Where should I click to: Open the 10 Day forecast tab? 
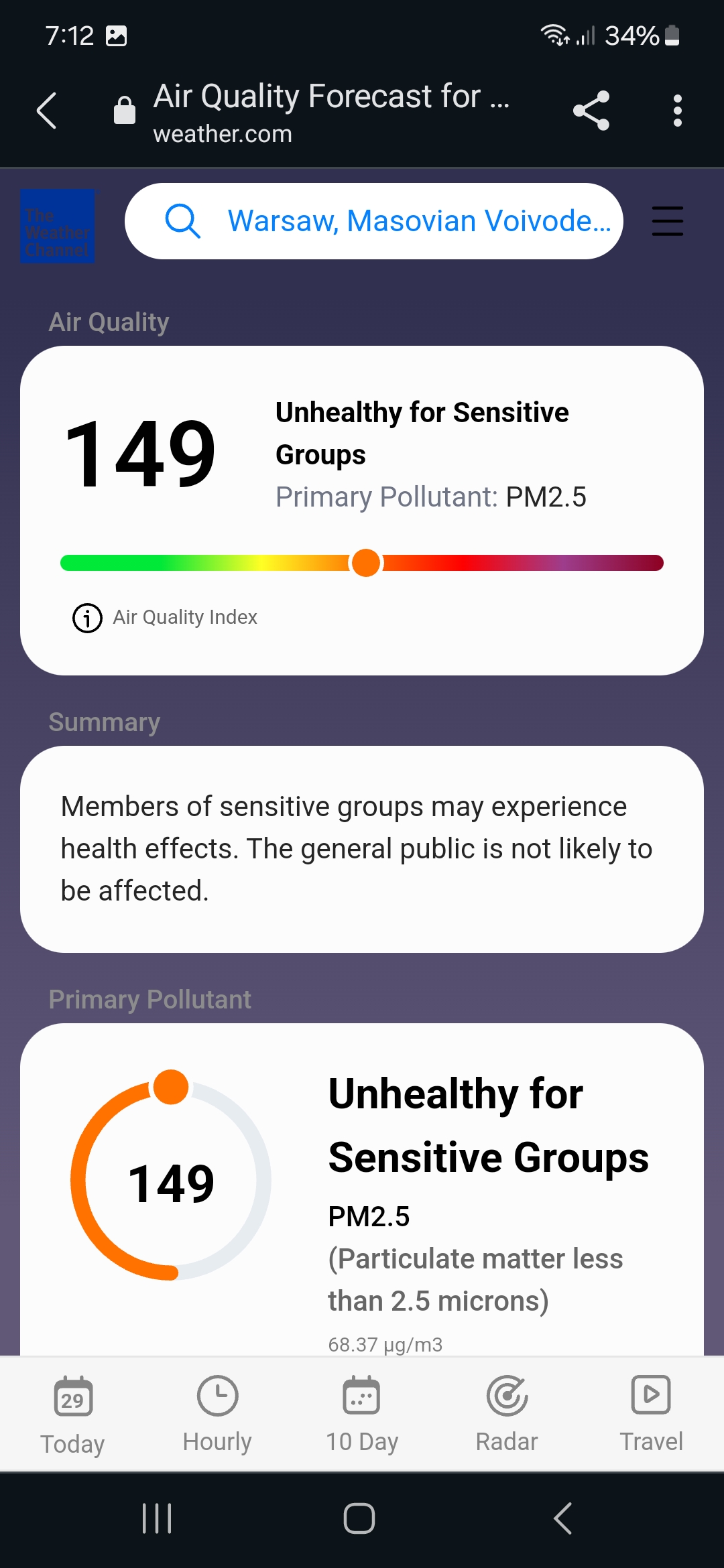(362, 1414)
